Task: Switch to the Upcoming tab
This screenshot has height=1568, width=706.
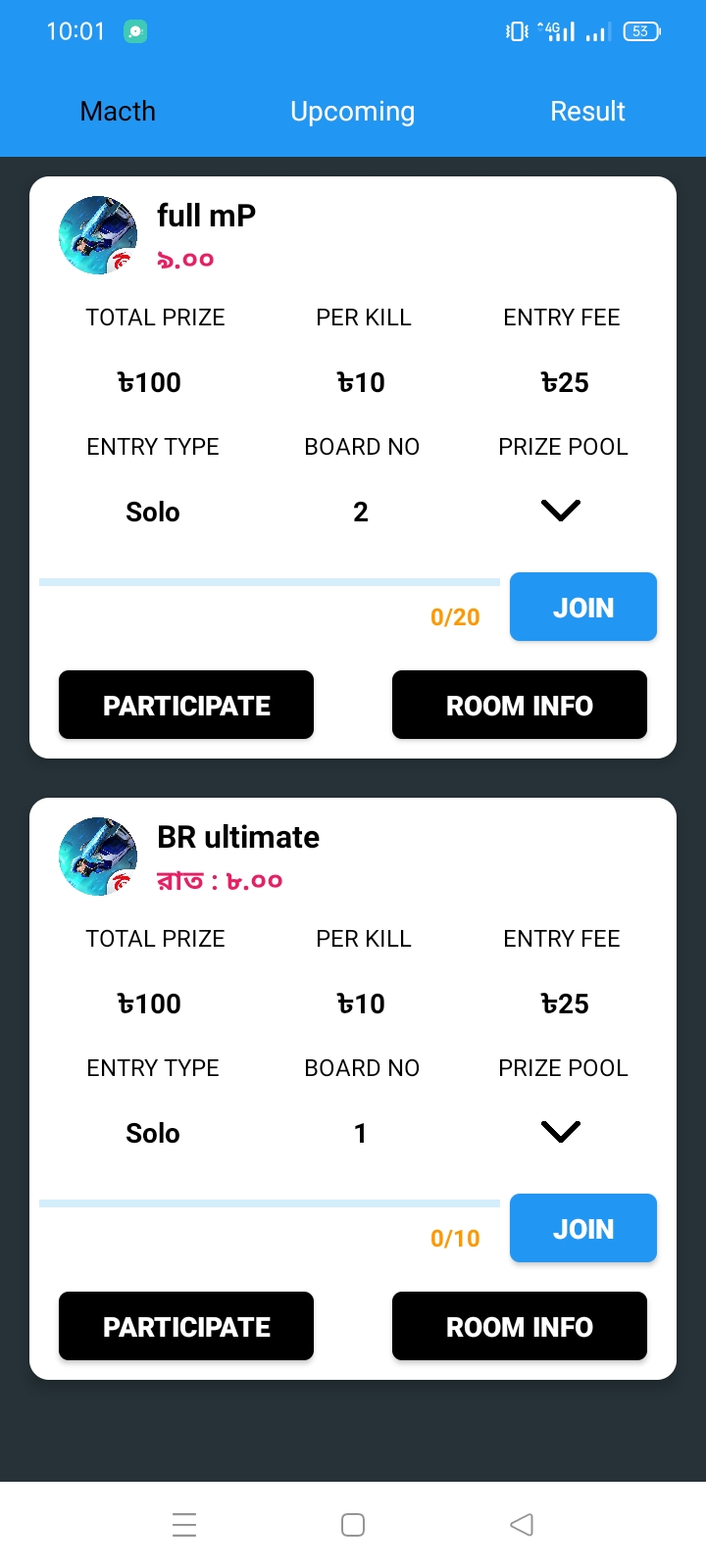Action: (353, 112)
